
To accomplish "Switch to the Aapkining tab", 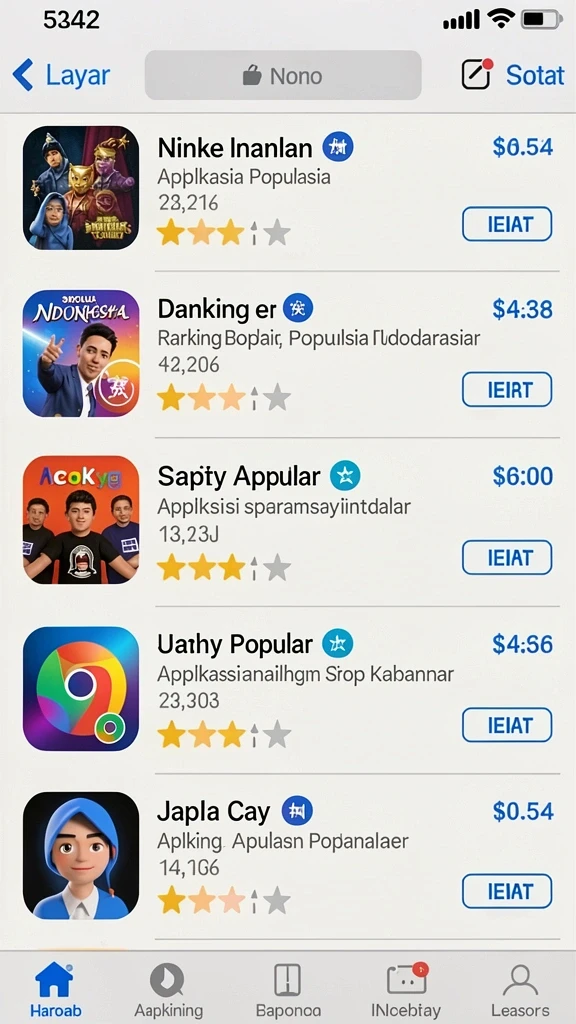I will (168, 989).
